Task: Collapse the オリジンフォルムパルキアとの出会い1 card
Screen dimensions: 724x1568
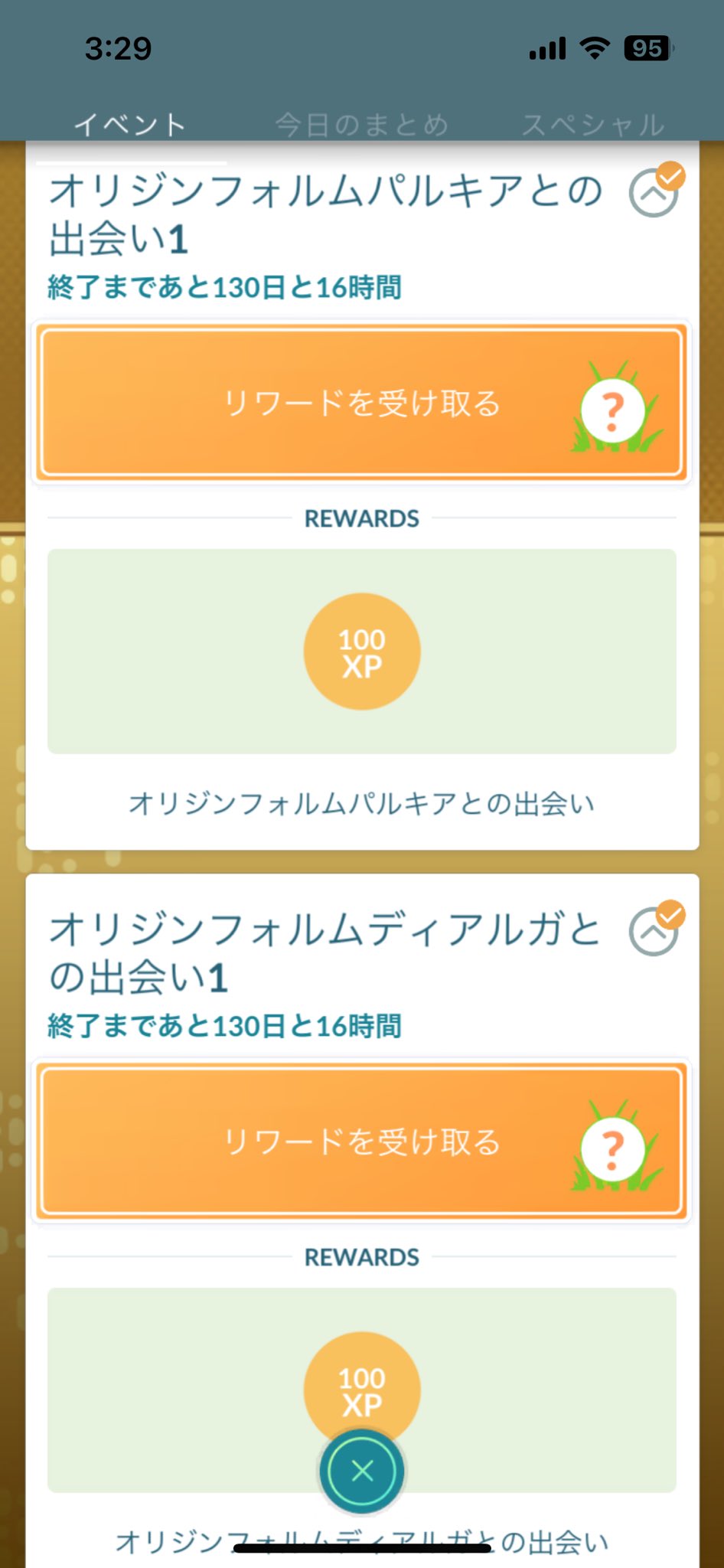Action: coord(654,193)
